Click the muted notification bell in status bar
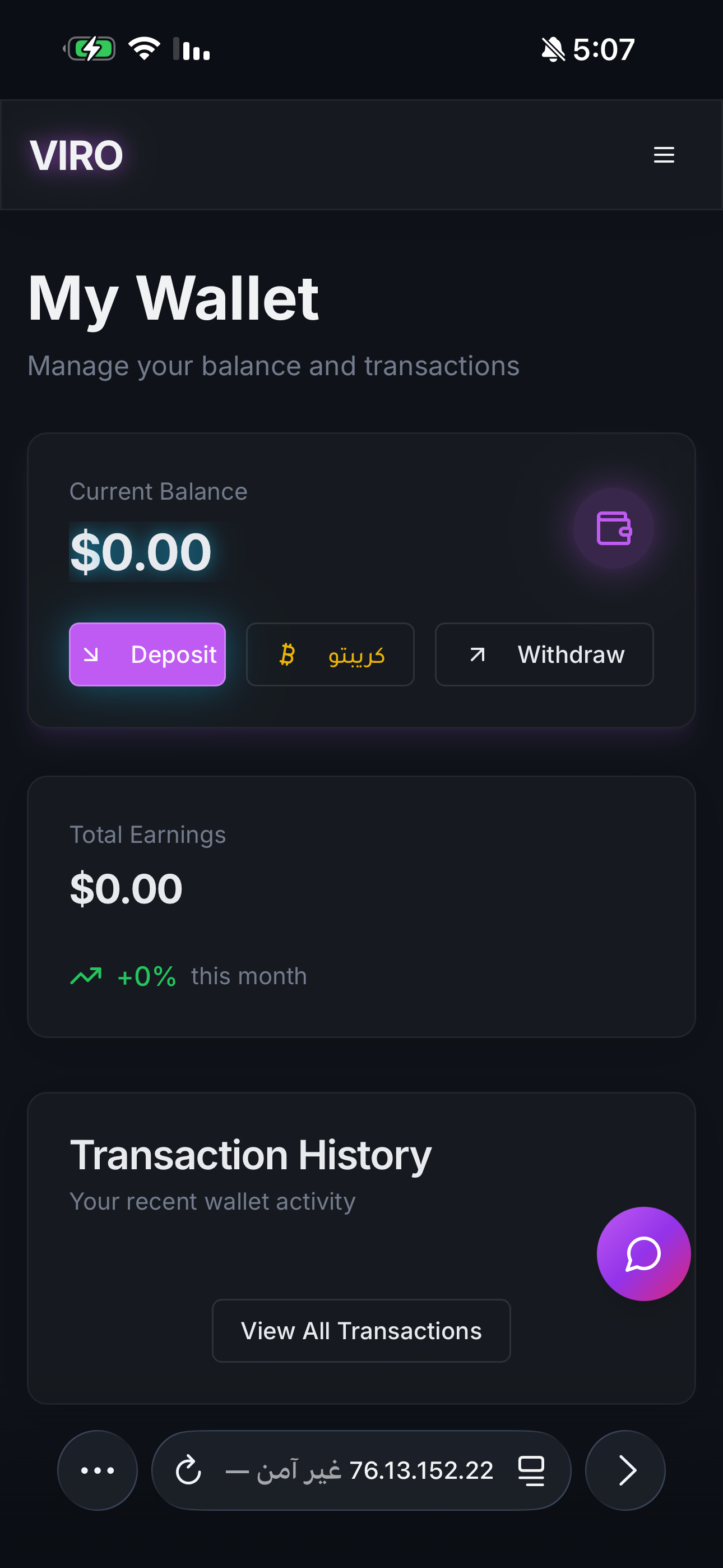This screenshot has width=723, height=1568. point(553,50)
